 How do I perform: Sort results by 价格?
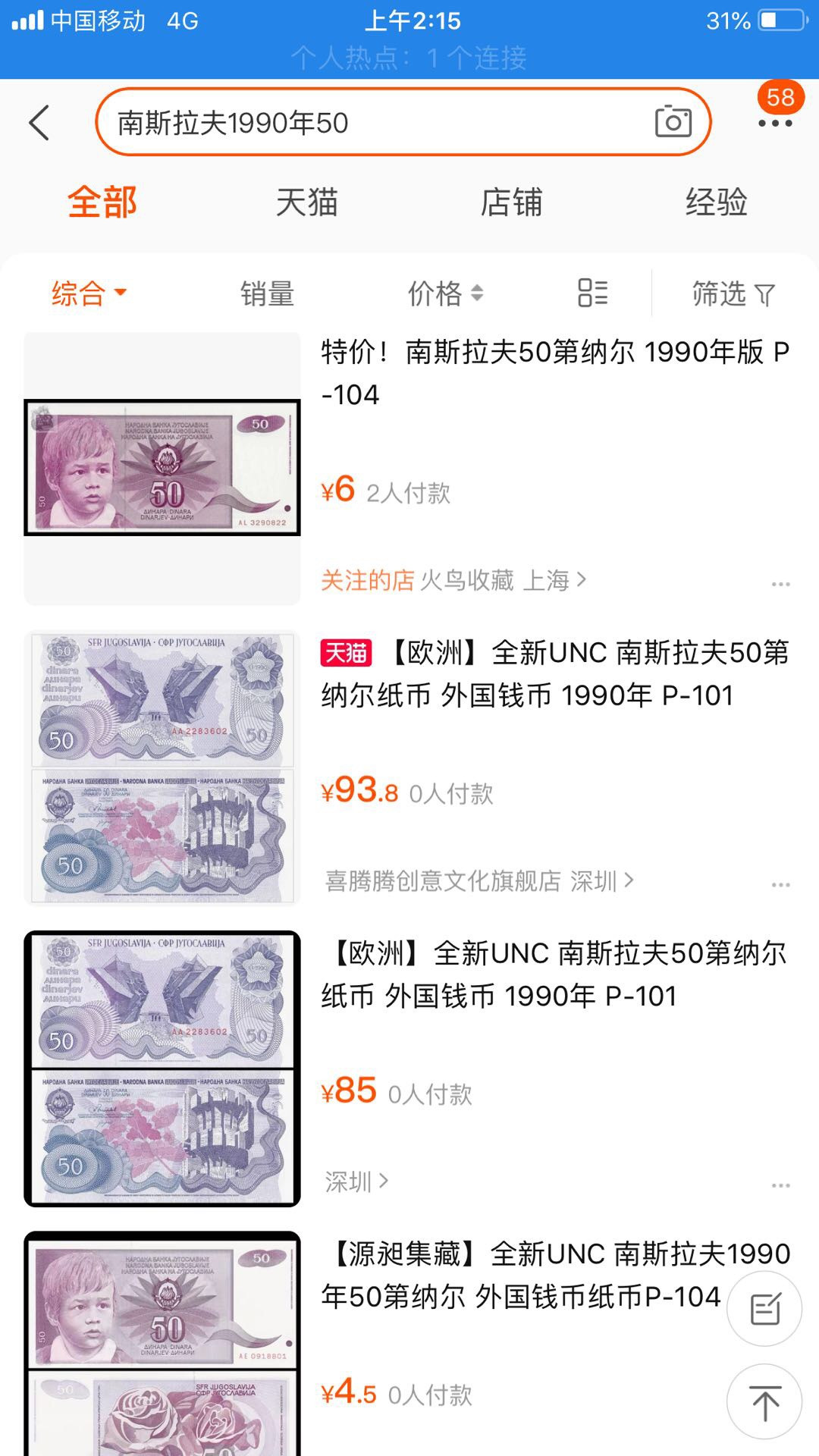click(x=445, y=293)
